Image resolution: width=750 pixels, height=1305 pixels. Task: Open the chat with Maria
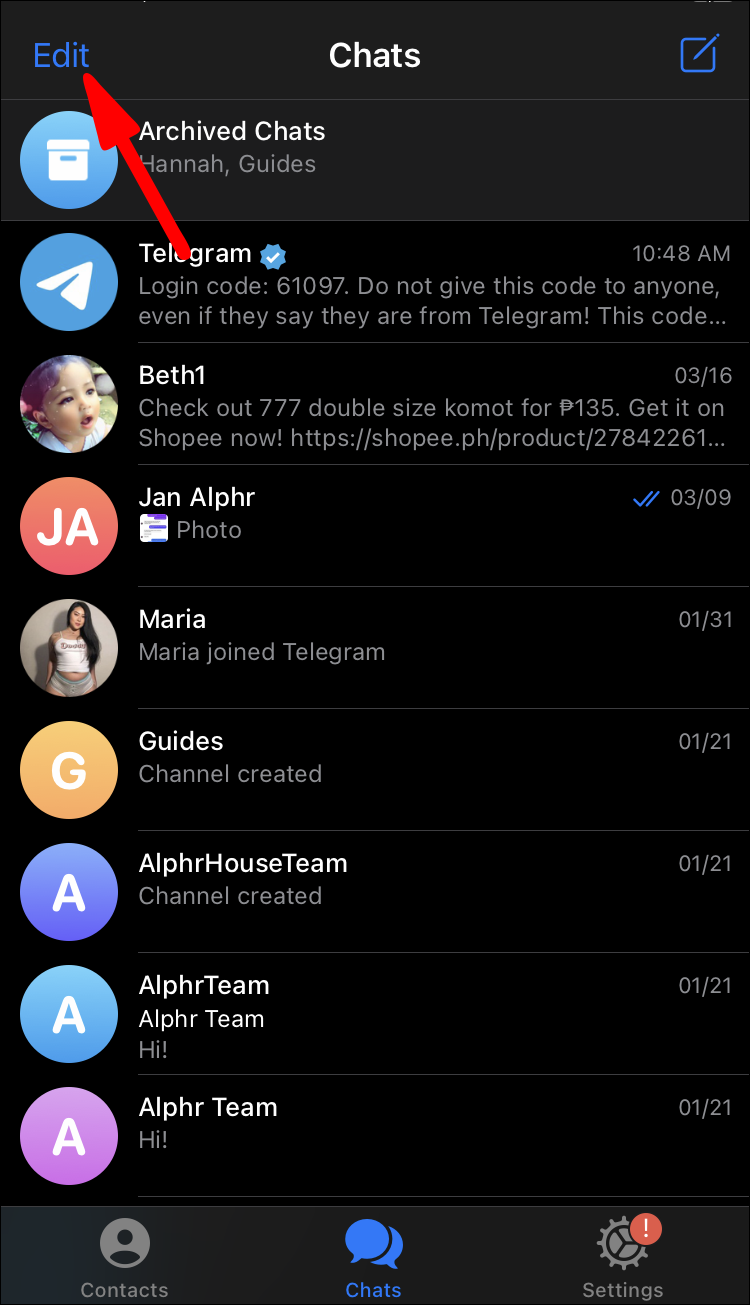point(375,648)
